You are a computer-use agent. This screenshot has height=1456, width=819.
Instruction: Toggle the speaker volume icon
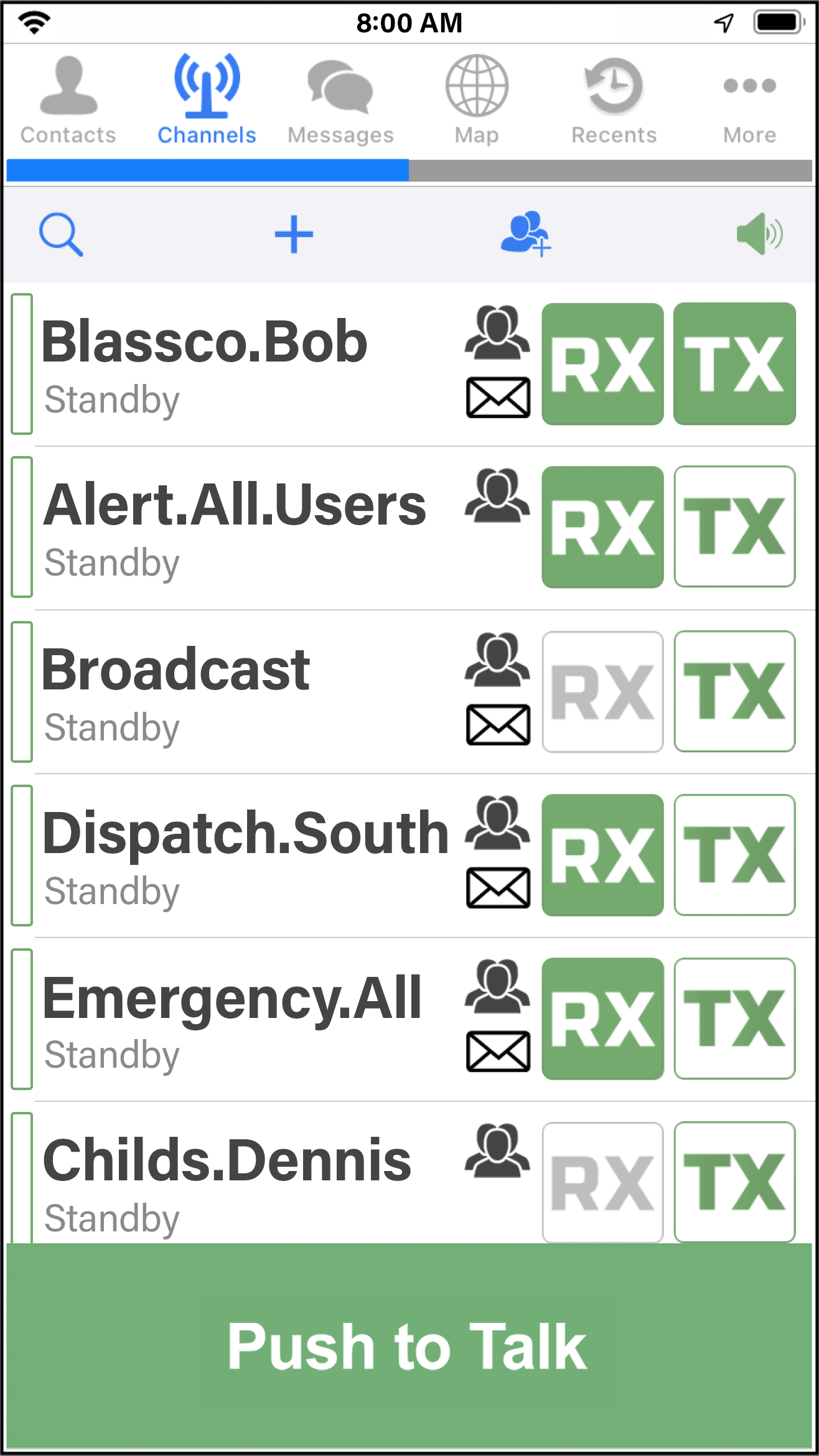coord(759,235)
